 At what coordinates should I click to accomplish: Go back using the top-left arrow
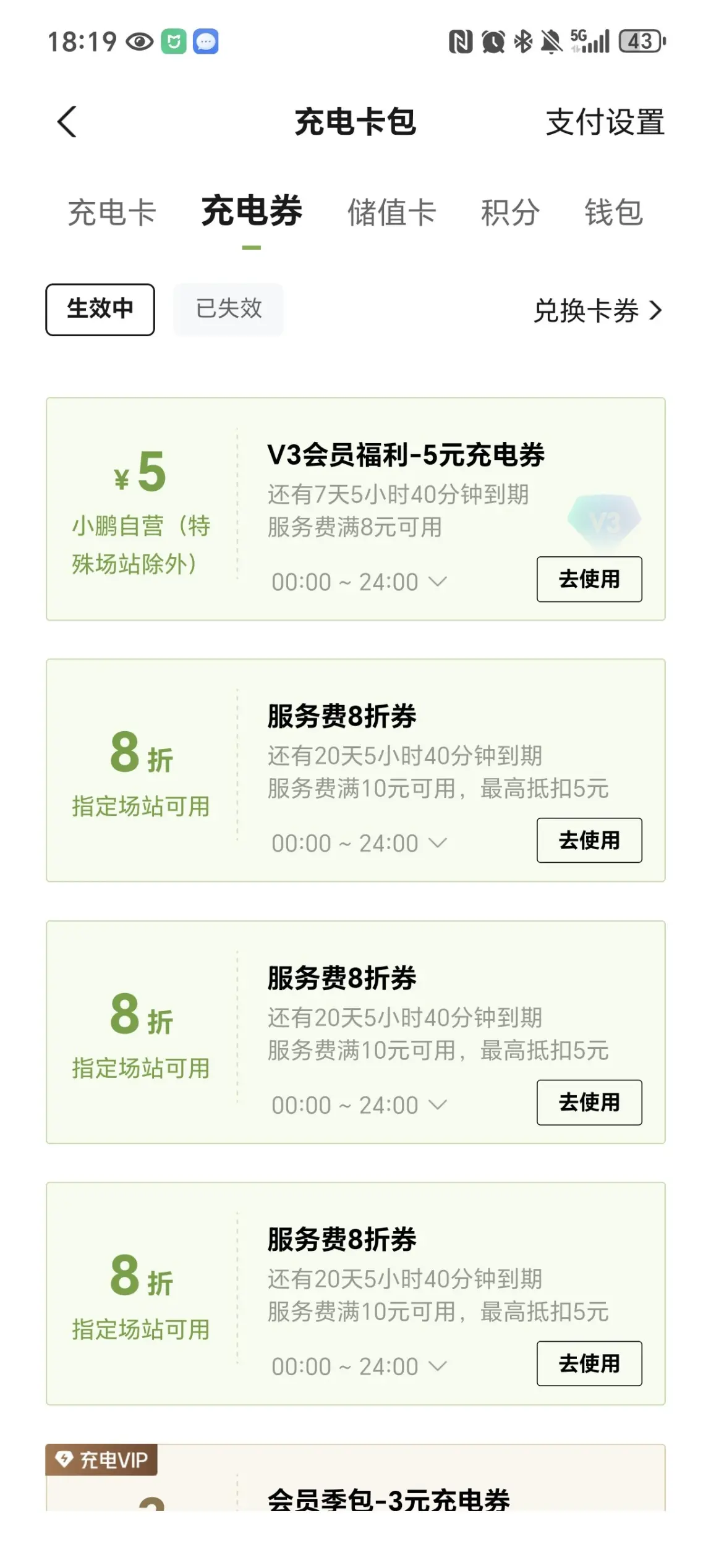pos(67,122)
